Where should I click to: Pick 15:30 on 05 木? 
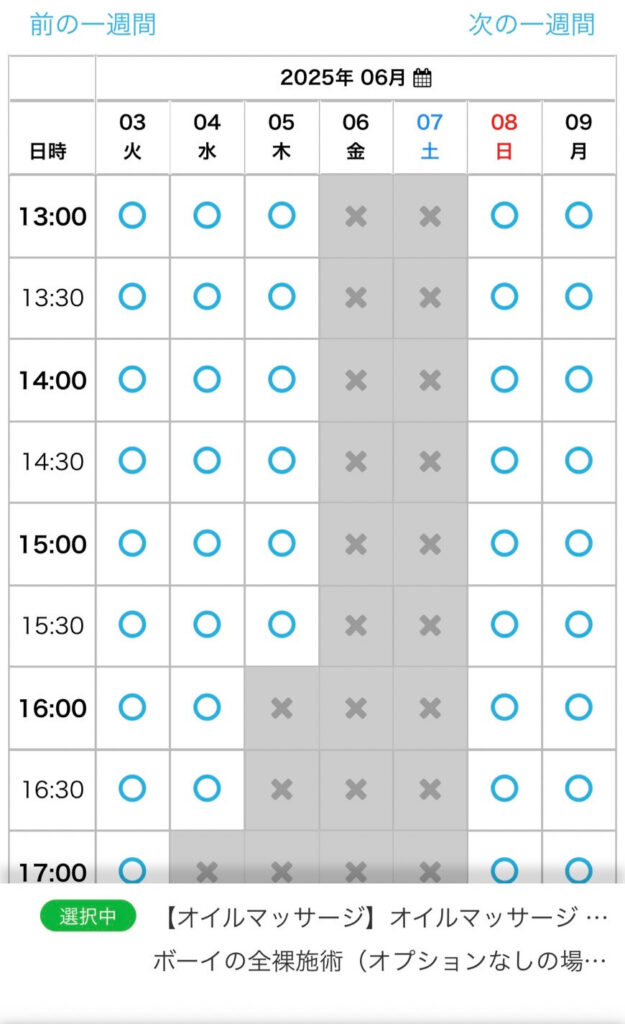point(281,625)
